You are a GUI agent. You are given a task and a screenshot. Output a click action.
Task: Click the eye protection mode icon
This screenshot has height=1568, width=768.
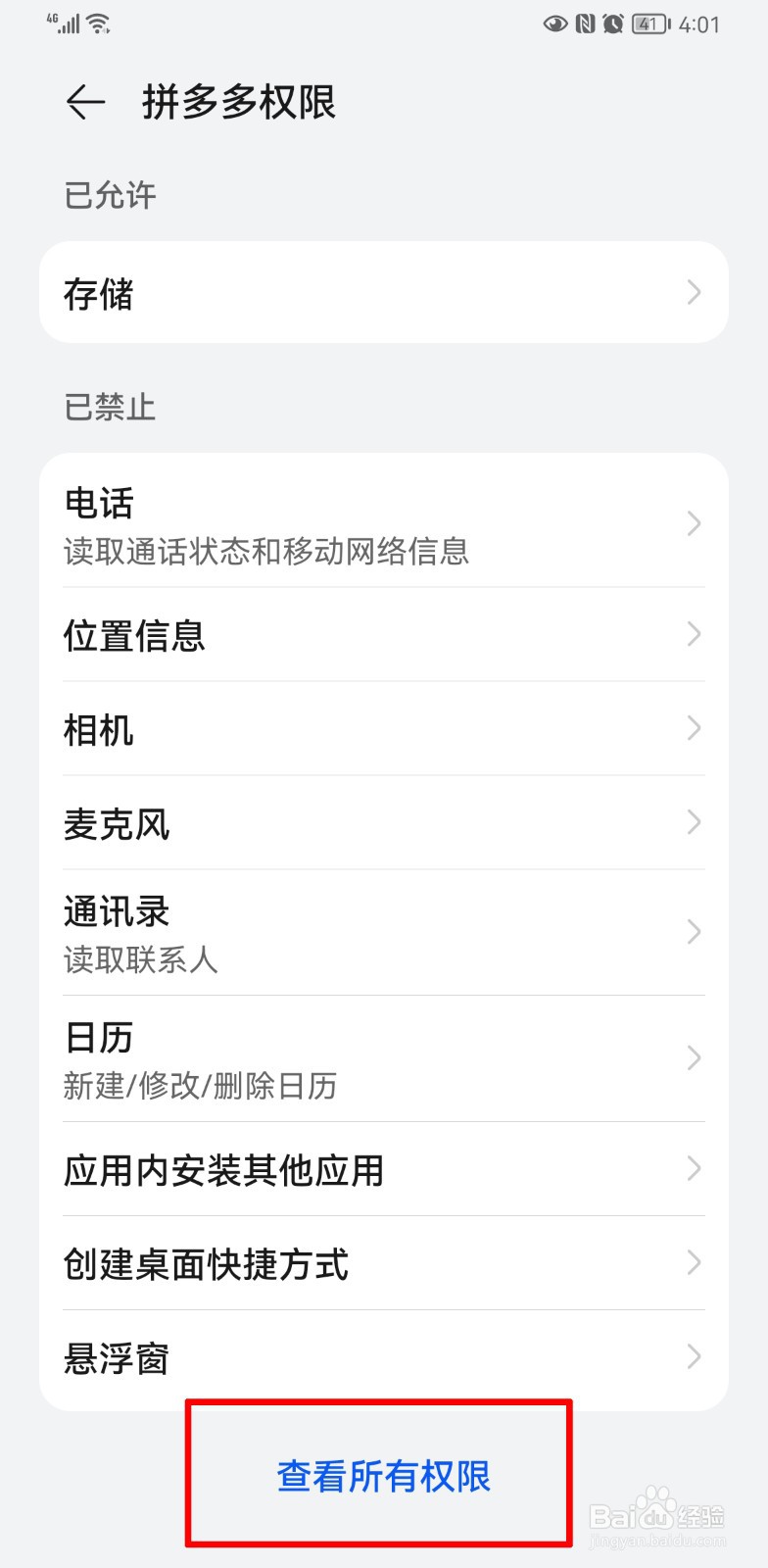coord(555,24)
